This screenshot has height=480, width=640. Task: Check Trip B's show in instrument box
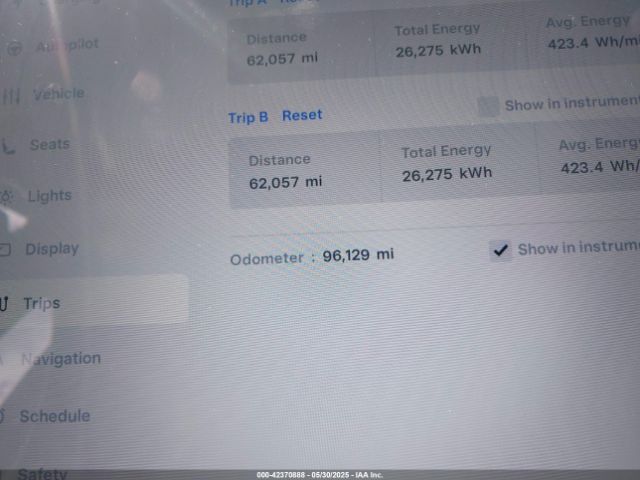tap(488, 106)
